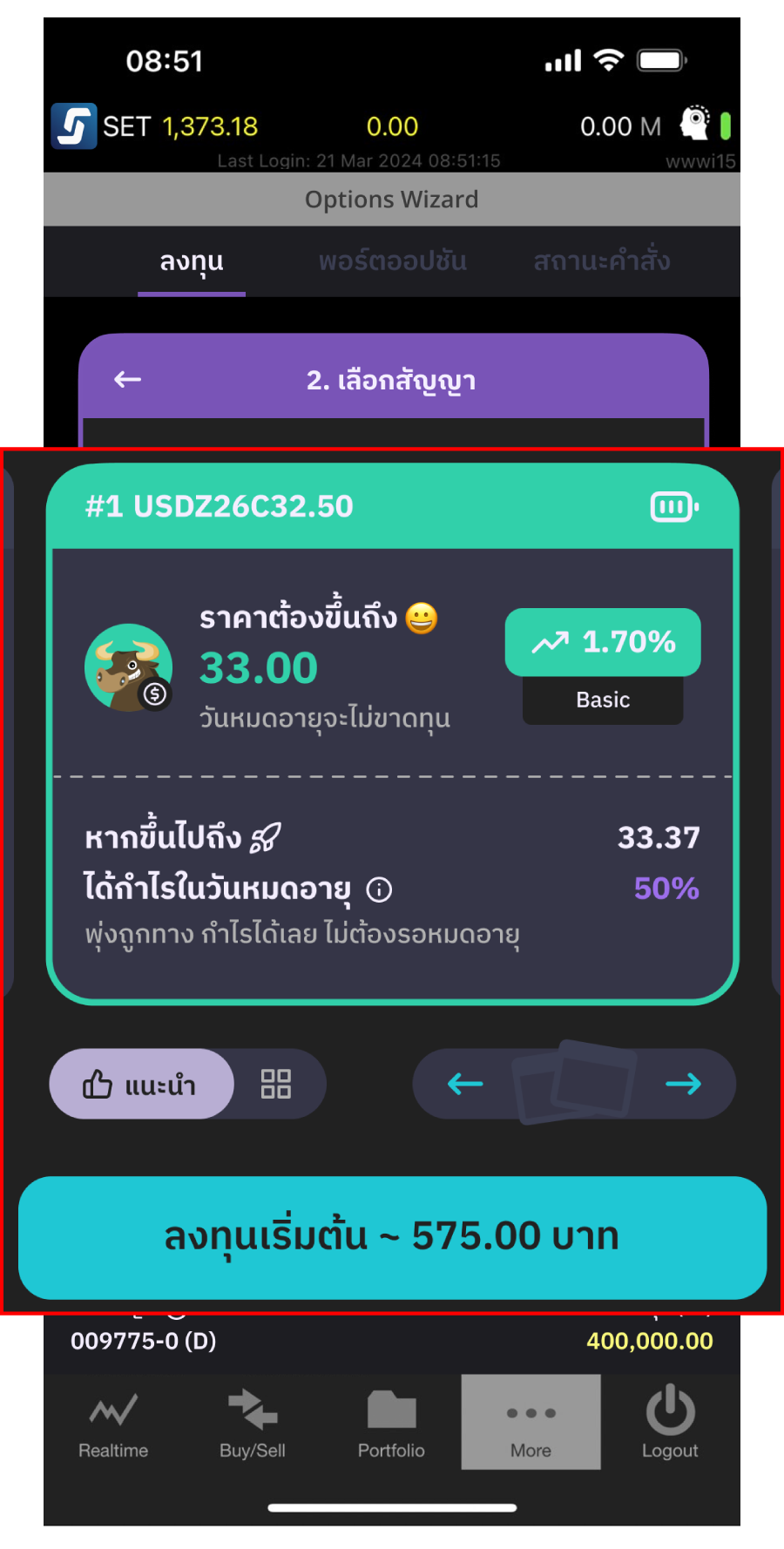Tap the upward trend arrow in 1.70% badge
The height and width of the screenshot is (1549, 784).
(x=550, y=641)
